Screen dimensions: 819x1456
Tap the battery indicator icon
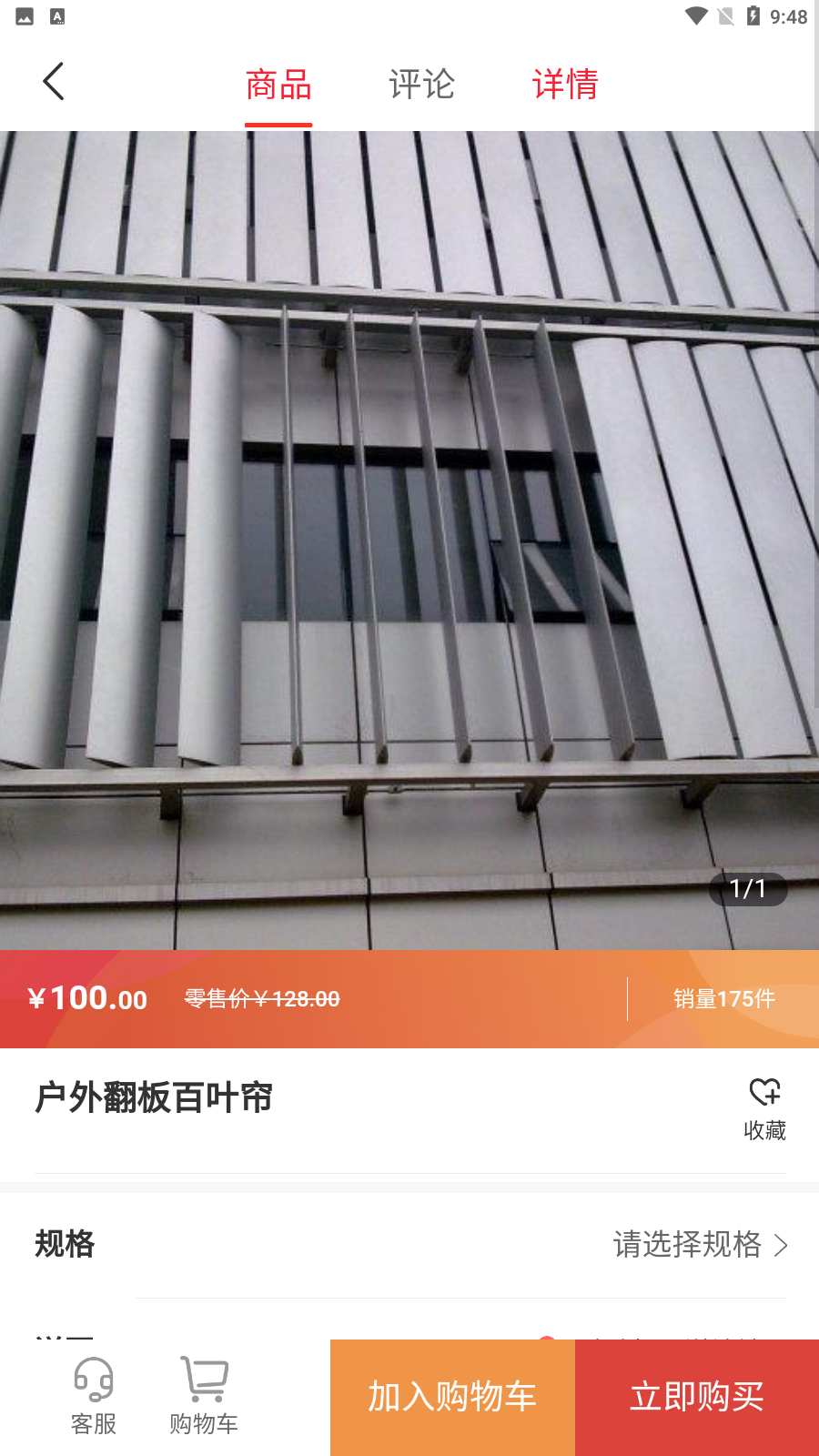pos(751,15)
